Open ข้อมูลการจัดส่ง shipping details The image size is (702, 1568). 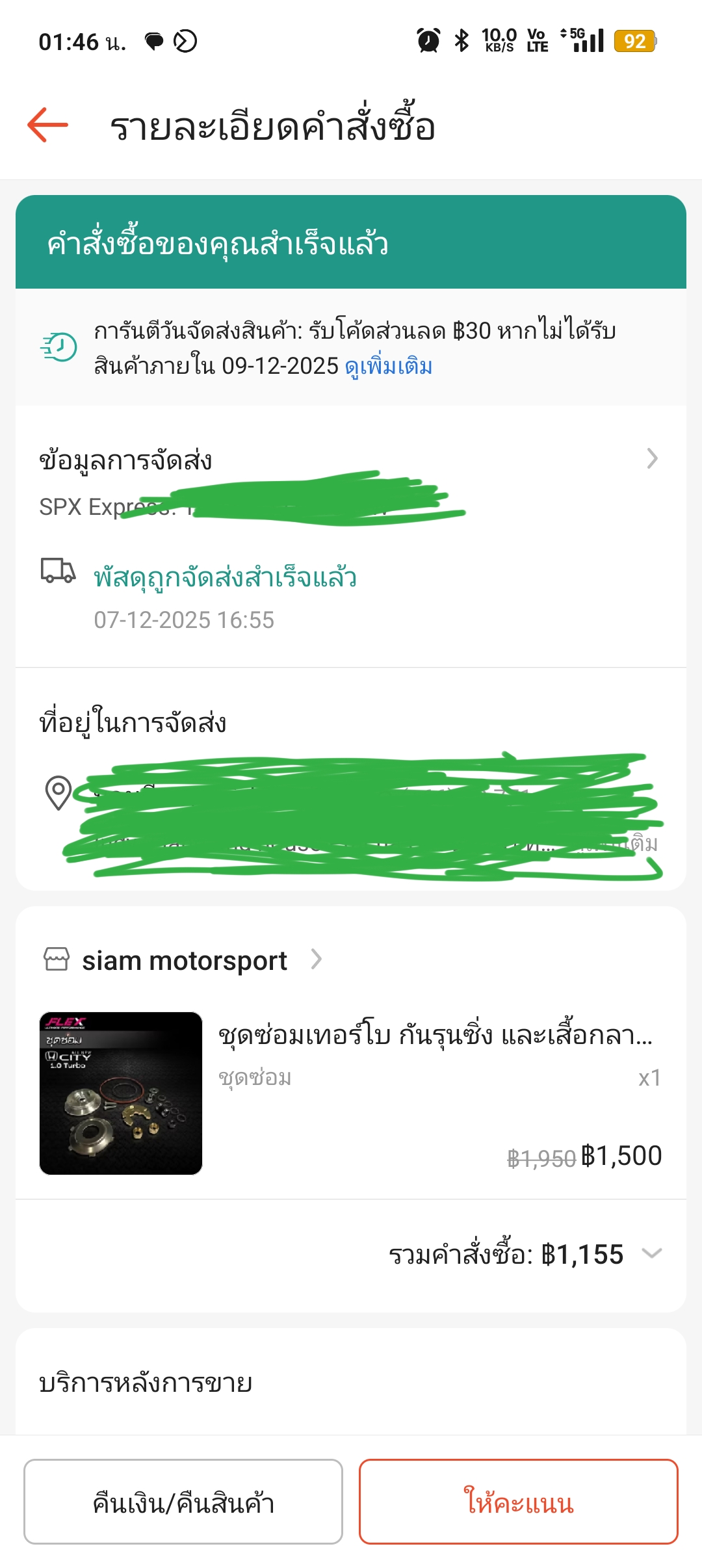(652, 459)
